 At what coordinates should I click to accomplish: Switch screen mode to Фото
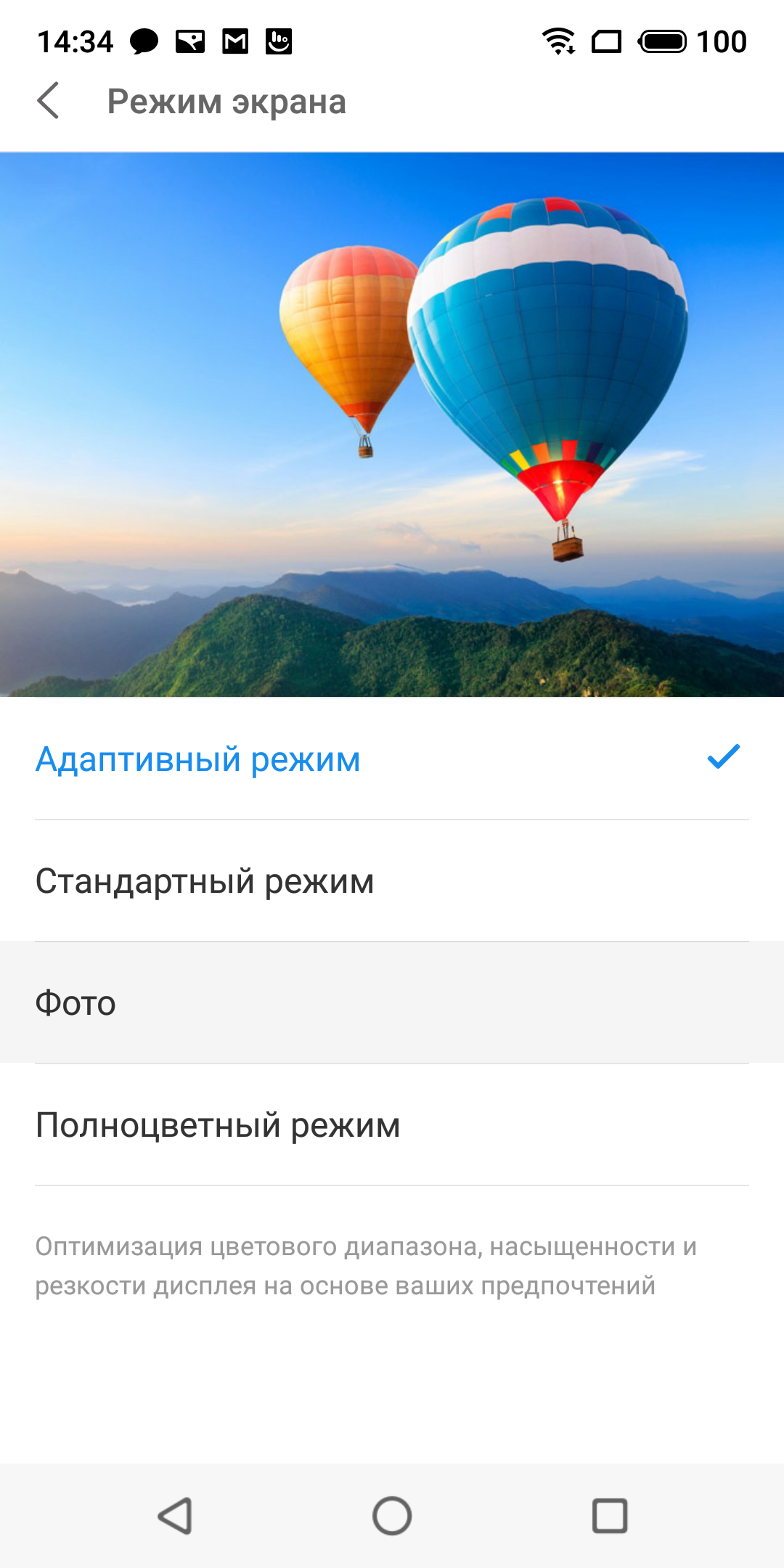coord(392,1003)
